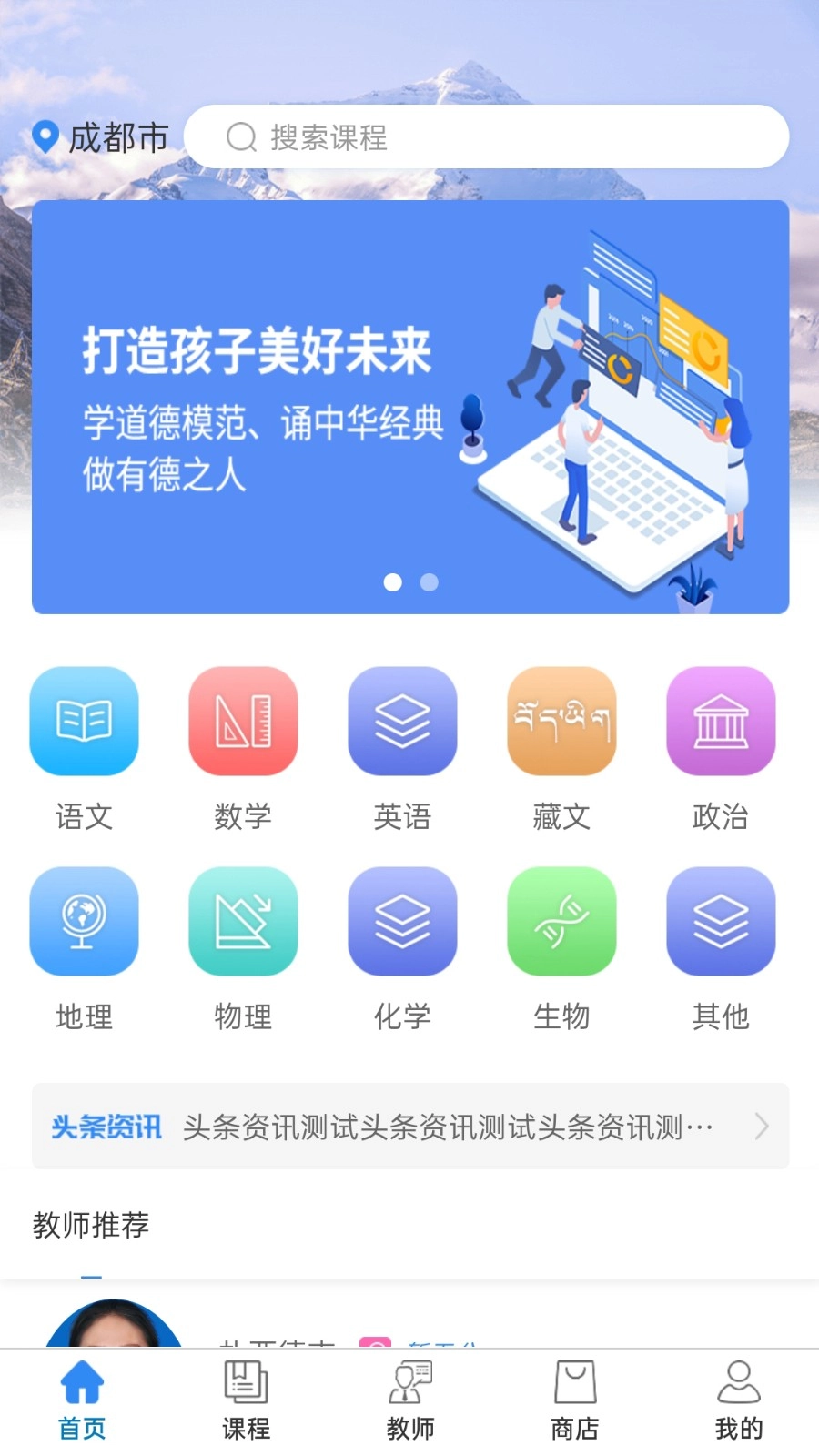Switch to the 课程 (Courses) tab
Viewport: 819px width, 1456px height.
point(243,1399)
